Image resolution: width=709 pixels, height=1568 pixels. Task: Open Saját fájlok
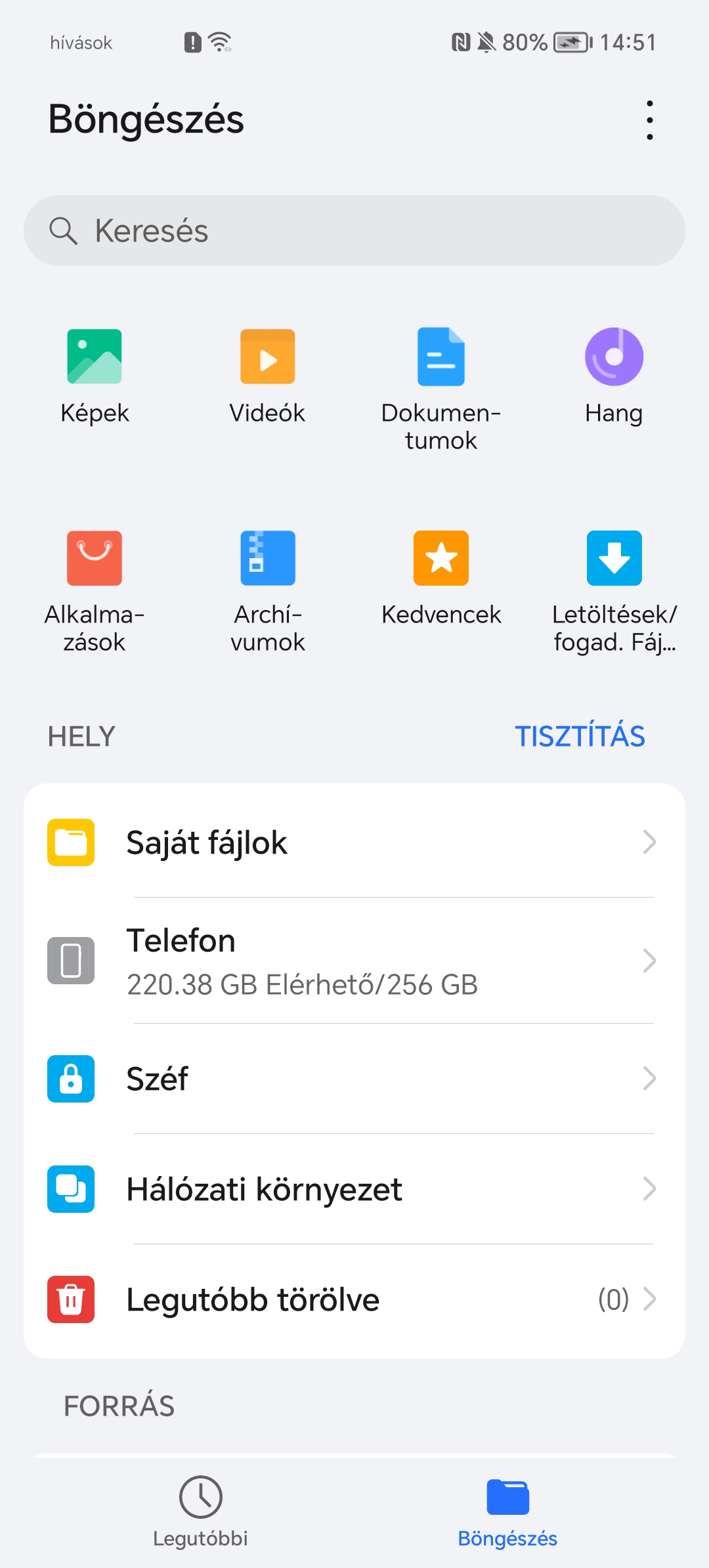pos(354,842)
